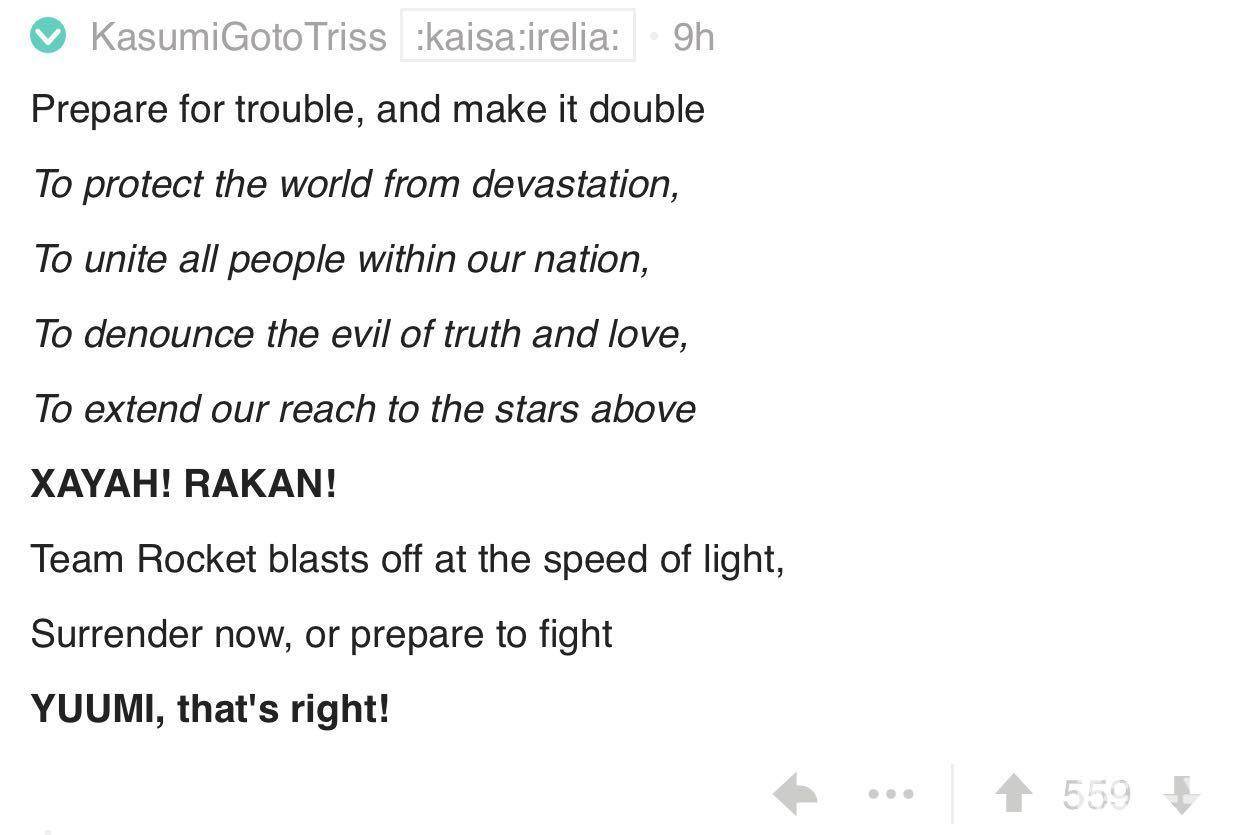Tap the green avatar beside KasumiGotoTriss
The height and width of the screenshot is (835, 1242).
[x=48, y=37]
